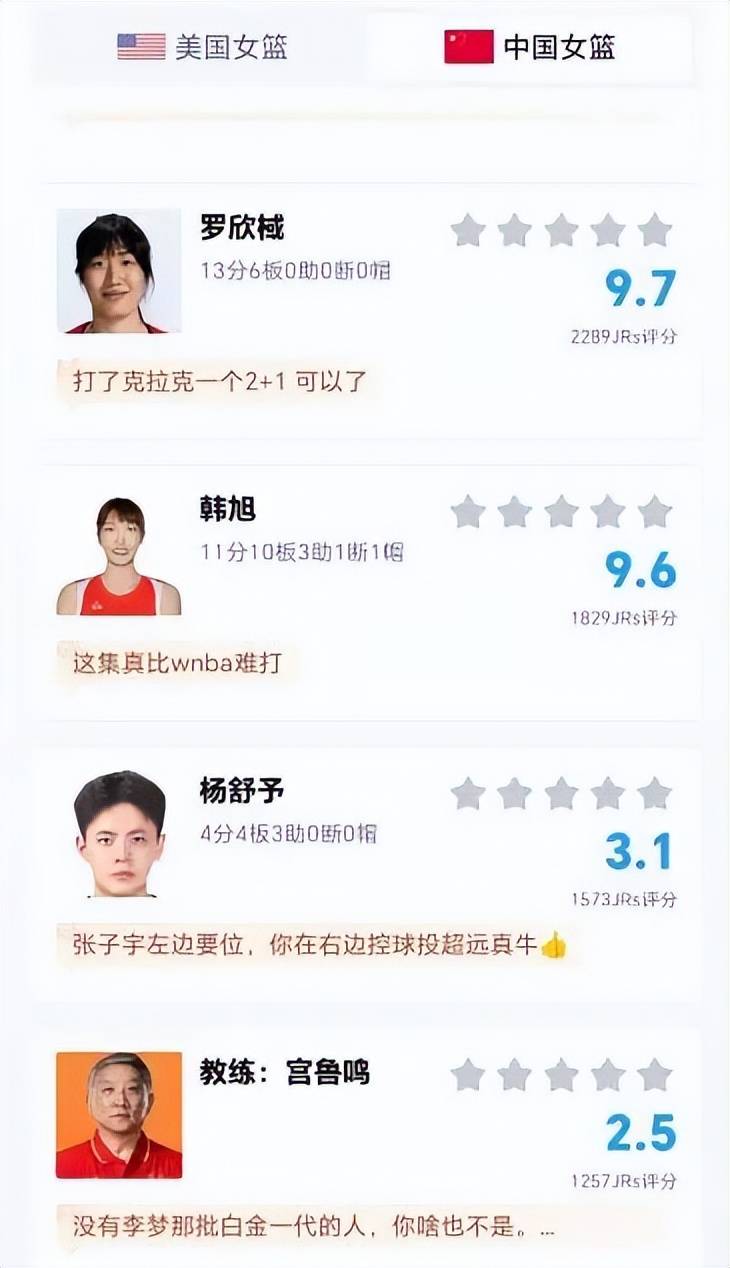730x1268 pixels.
Task: Rate 罗欣棫 five stars
Action: 655,230
